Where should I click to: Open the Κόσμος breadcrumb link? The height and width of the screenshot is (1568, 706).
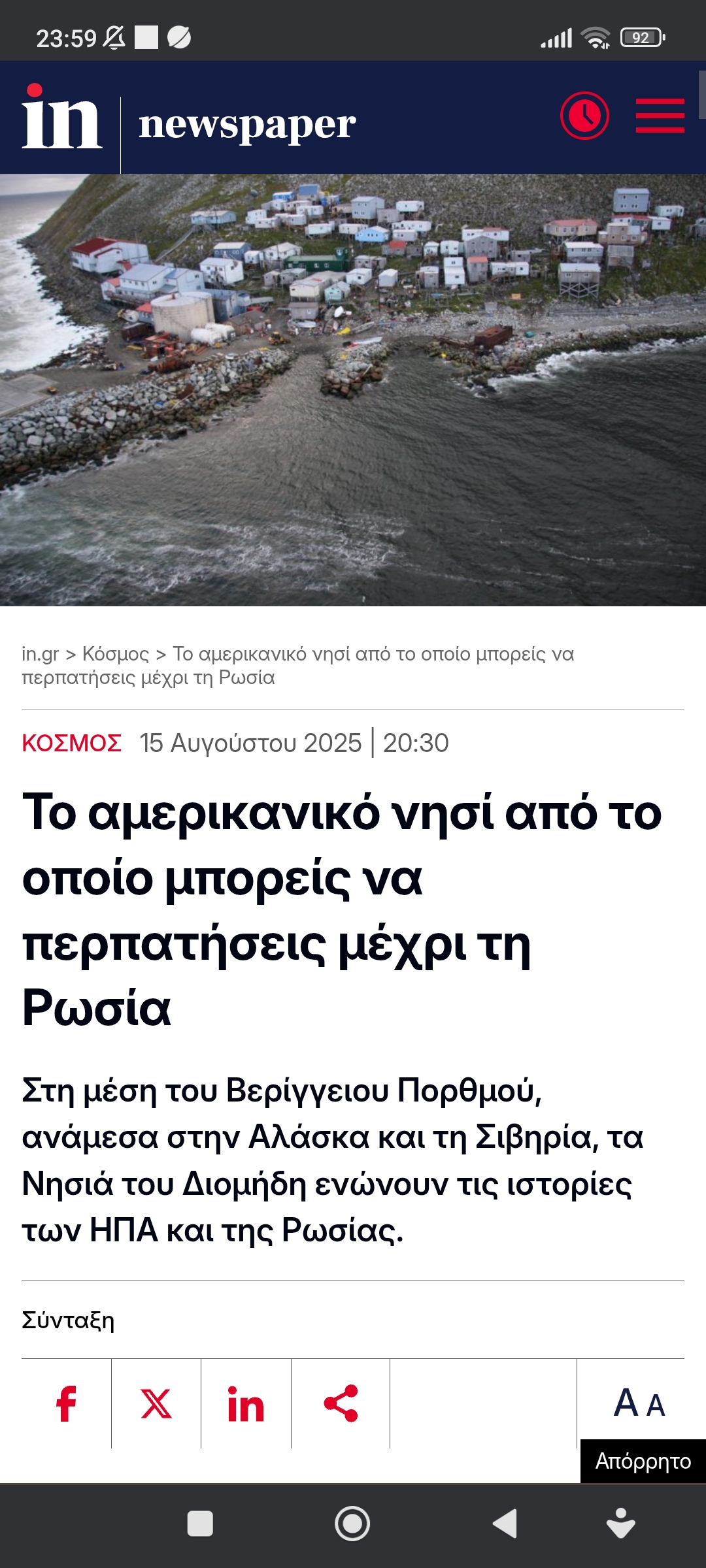point(116,654)
